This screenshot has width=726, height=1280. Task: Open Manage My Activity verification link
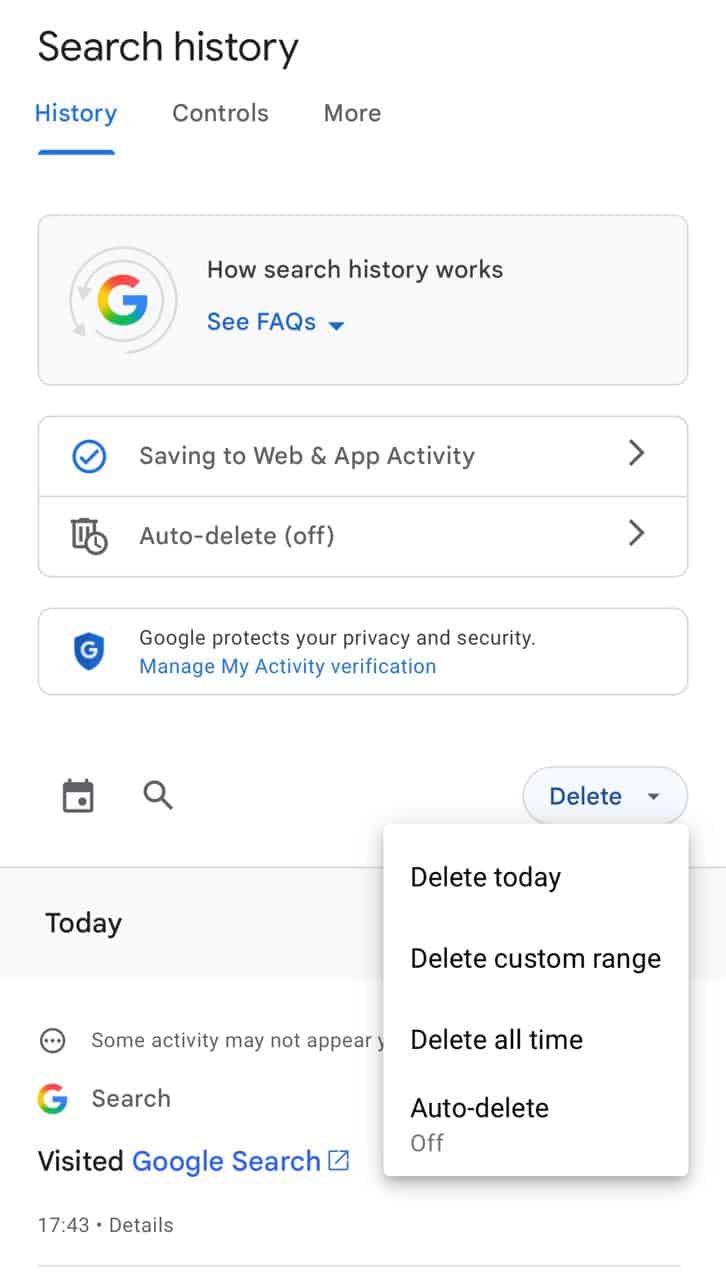click(x=286, y=666)
